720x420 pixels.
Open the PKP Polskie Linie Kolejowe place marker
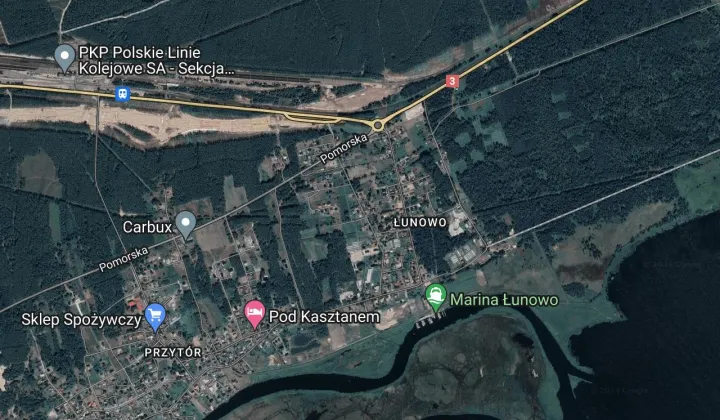(x=65, y=57)
